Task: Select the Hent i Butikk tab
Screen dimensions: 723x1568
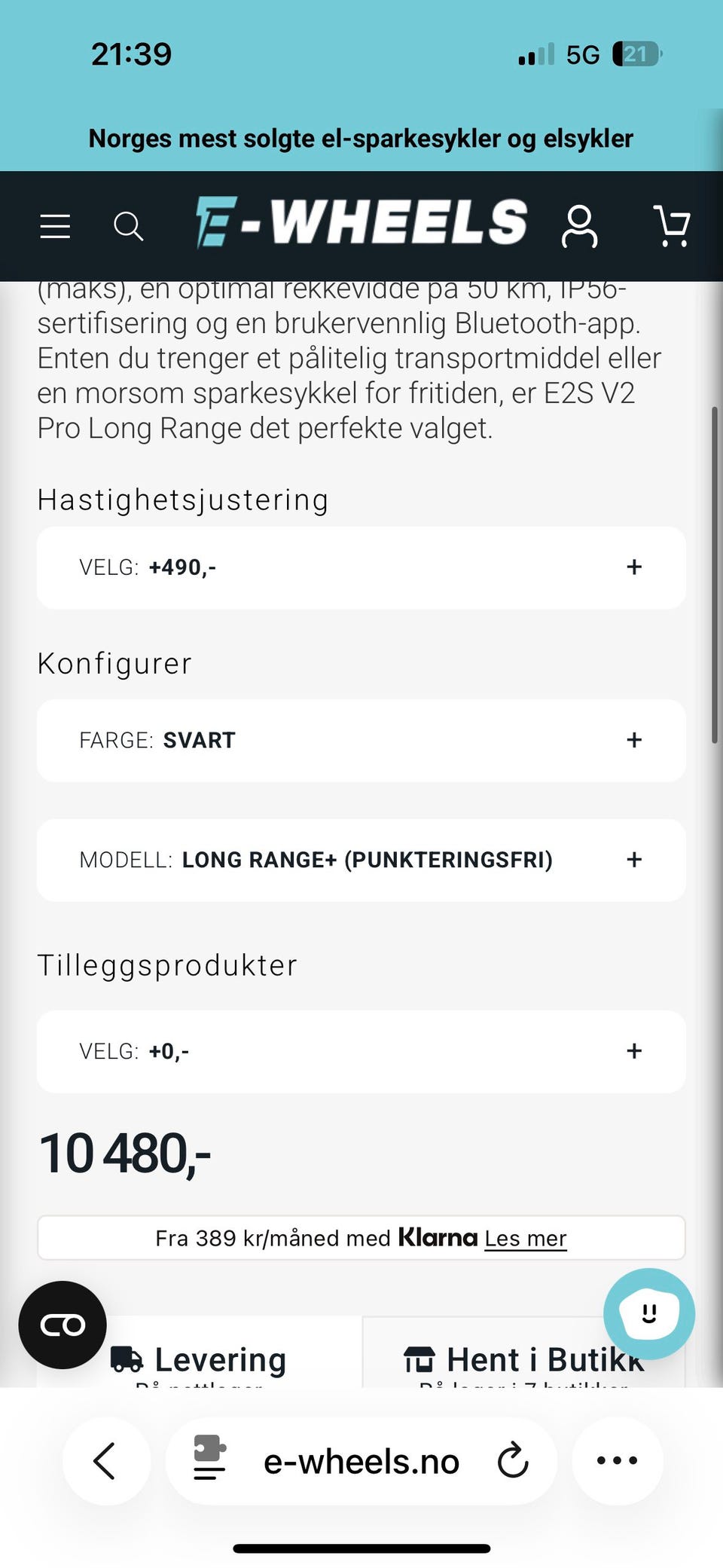Action: click(524, 1359)
